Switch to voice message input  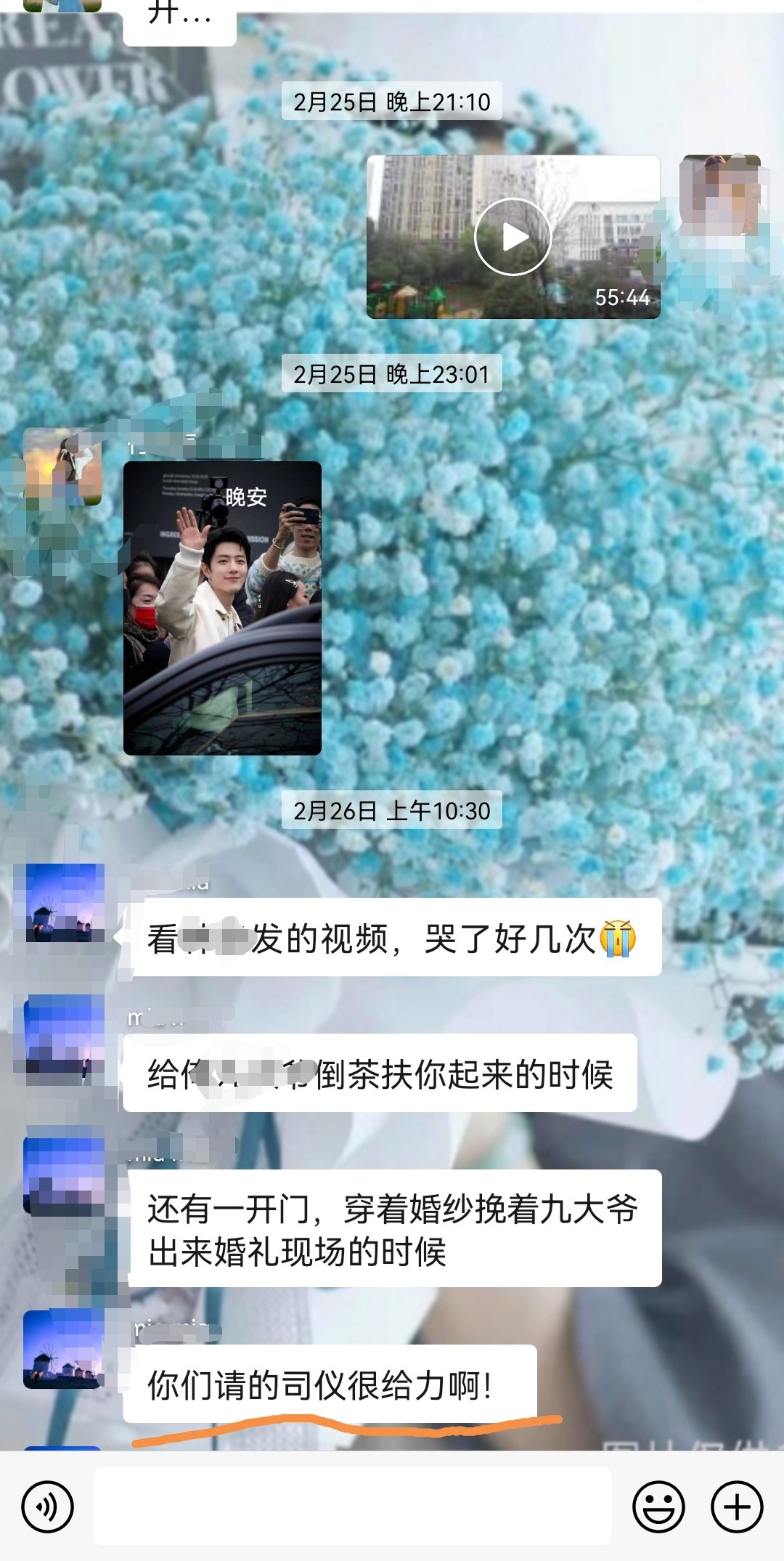click(48, 1507)
